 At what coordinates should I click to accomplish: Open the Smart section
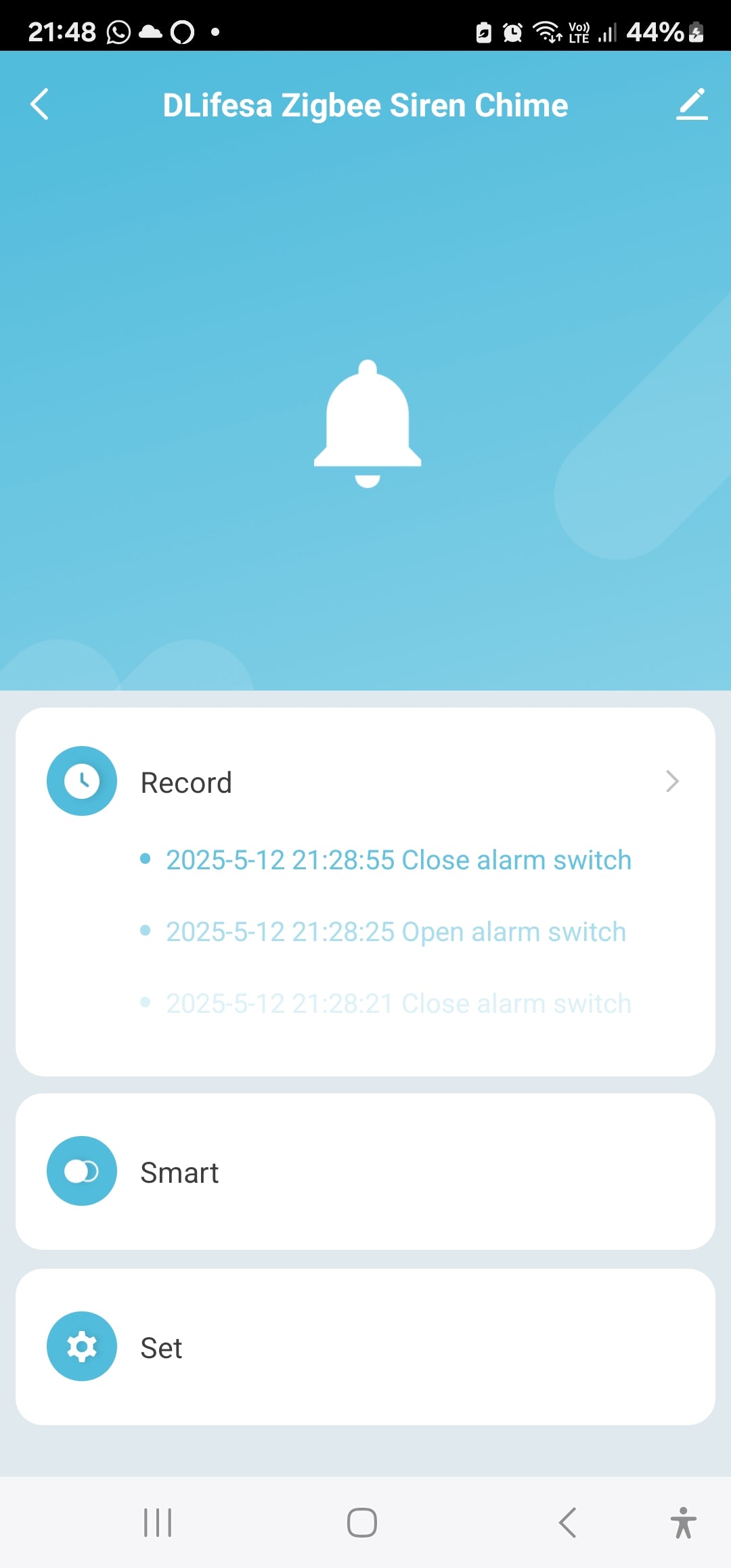click(365, 1172)
